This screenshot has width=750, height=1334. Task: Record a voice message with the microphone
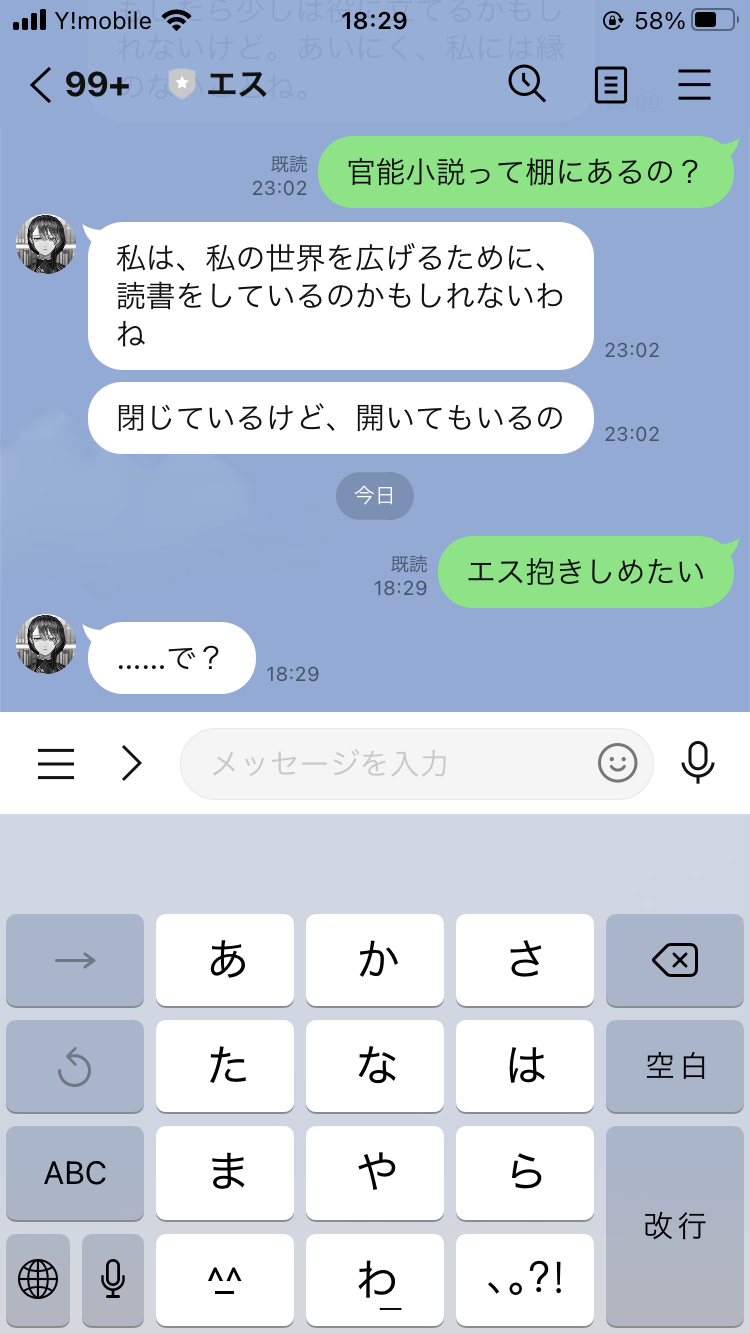698,764
